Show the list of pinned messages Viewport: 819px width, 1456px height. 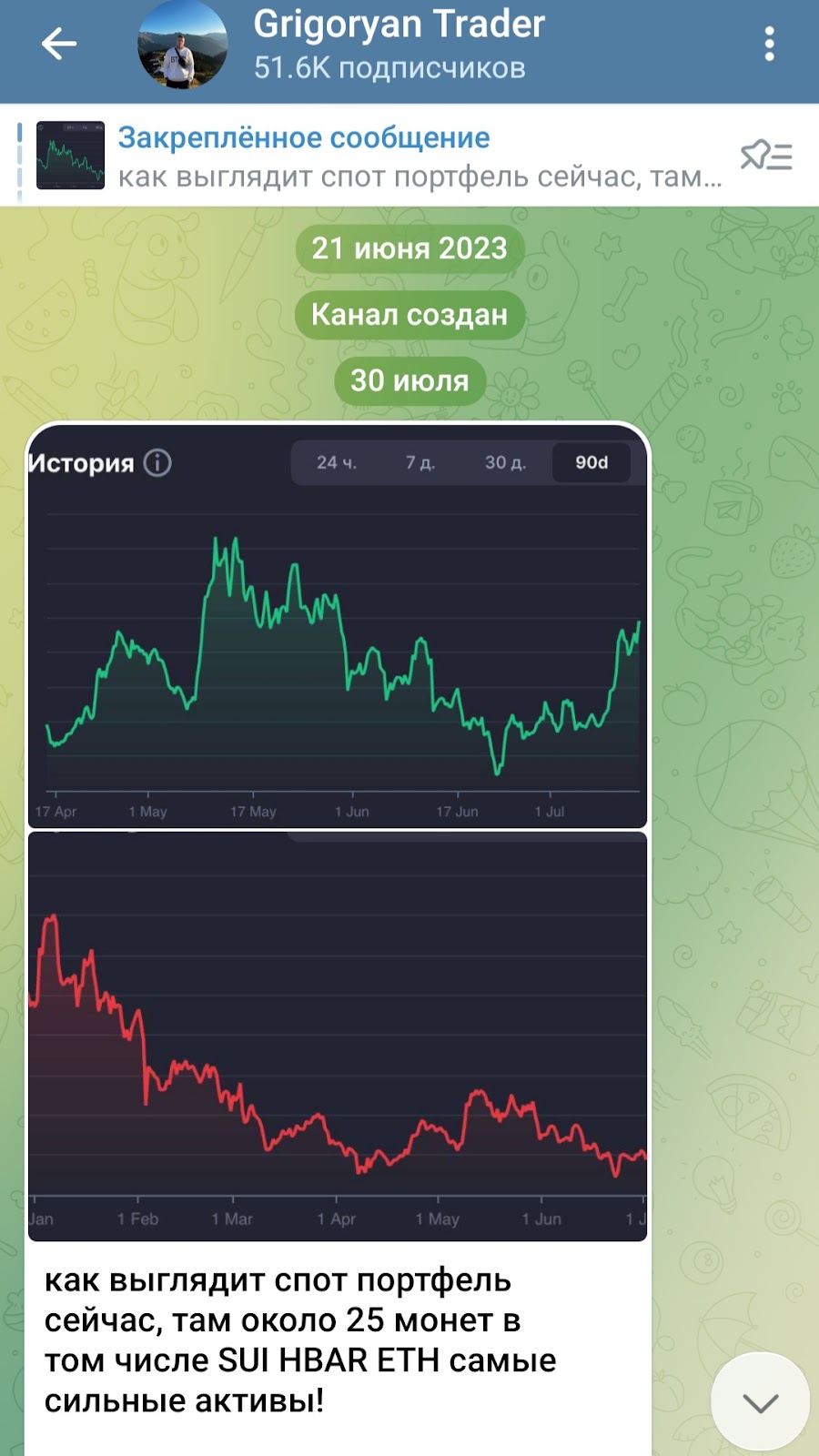766,156
